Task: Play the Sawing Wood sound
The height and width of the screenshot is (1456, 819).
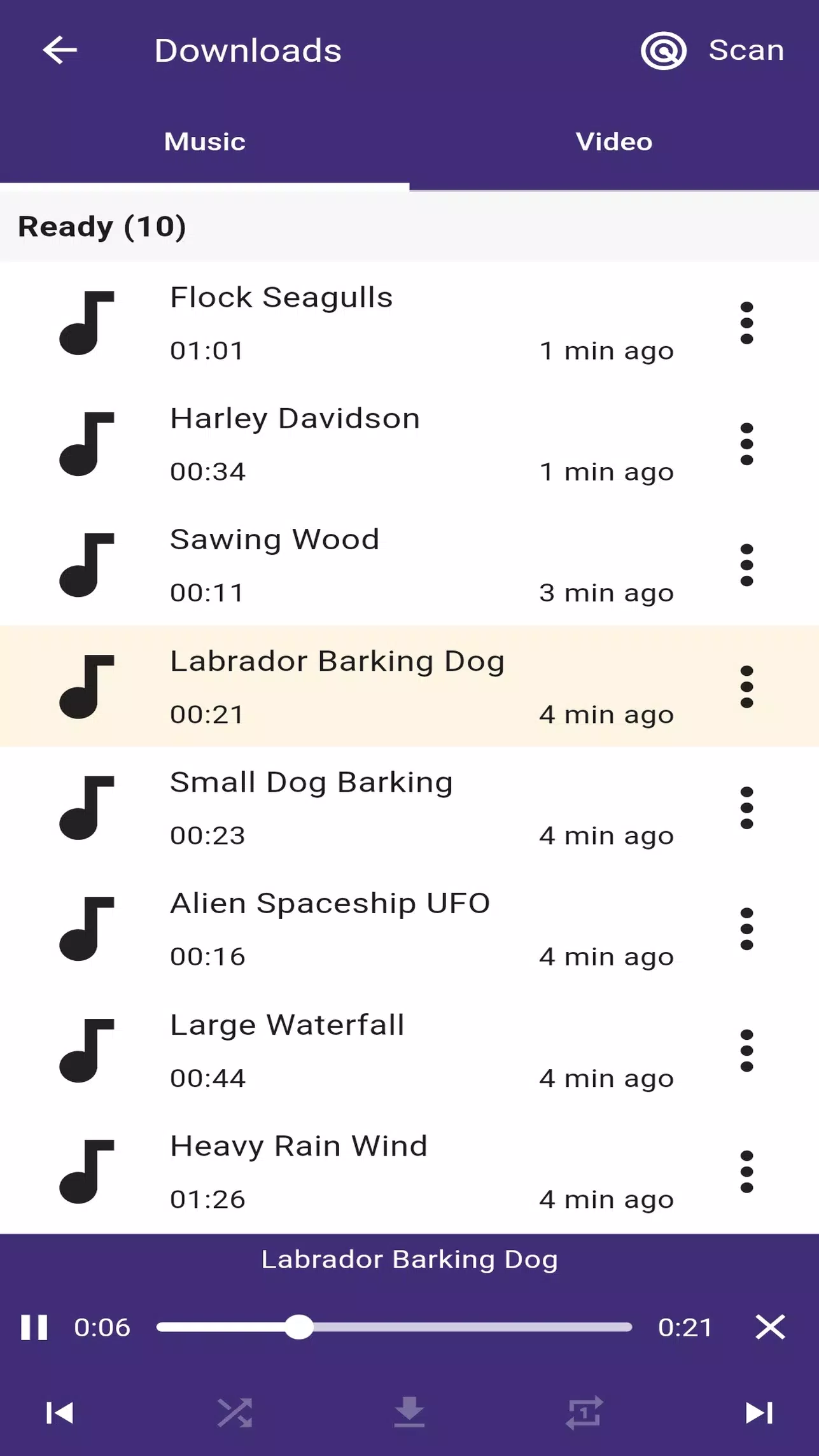Action: (x=409, y=565)
